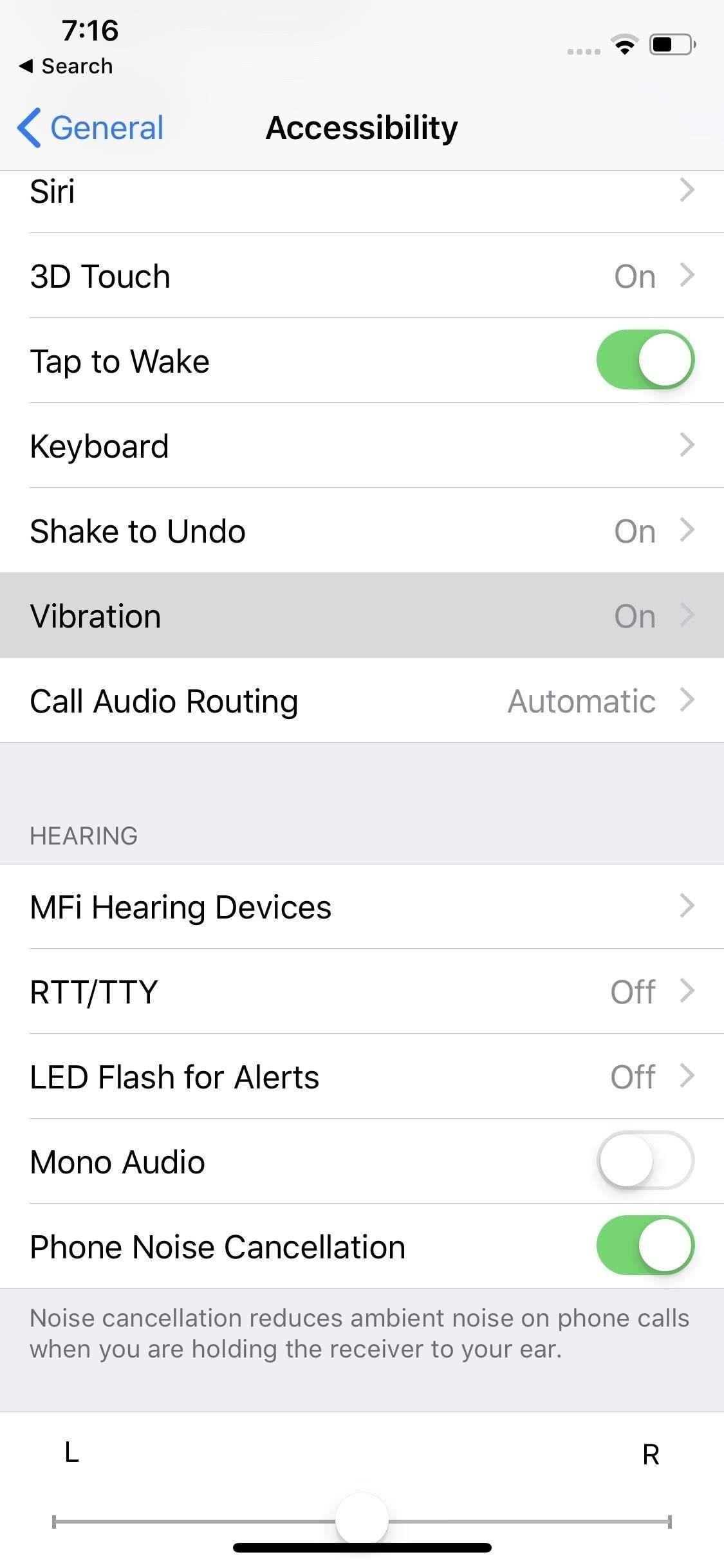The height and width of the screenshot is (1568, 724).
Task: Open the Vibration setting
Action: pyautogui.click(x=362, y=616)
